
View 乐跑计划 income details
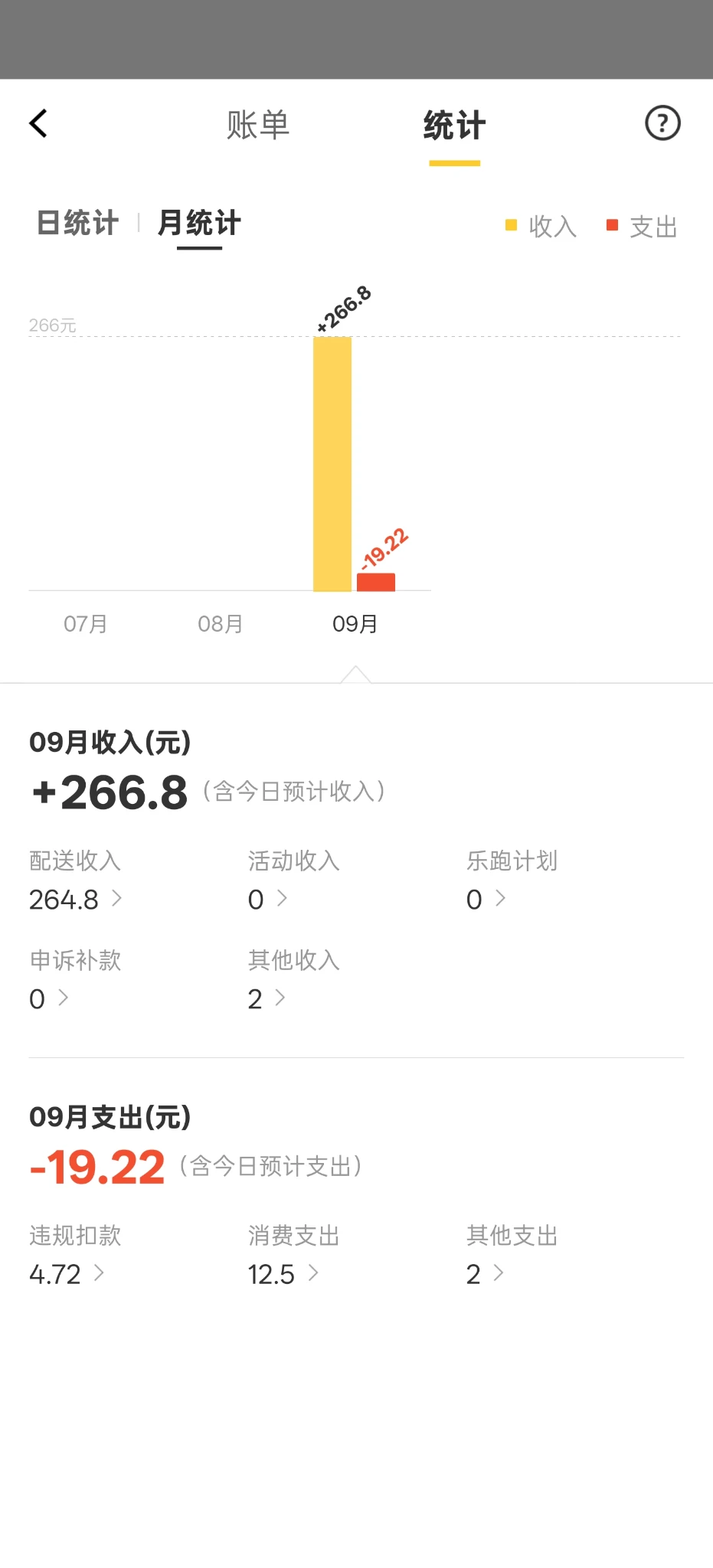click(x=486, y=899)
